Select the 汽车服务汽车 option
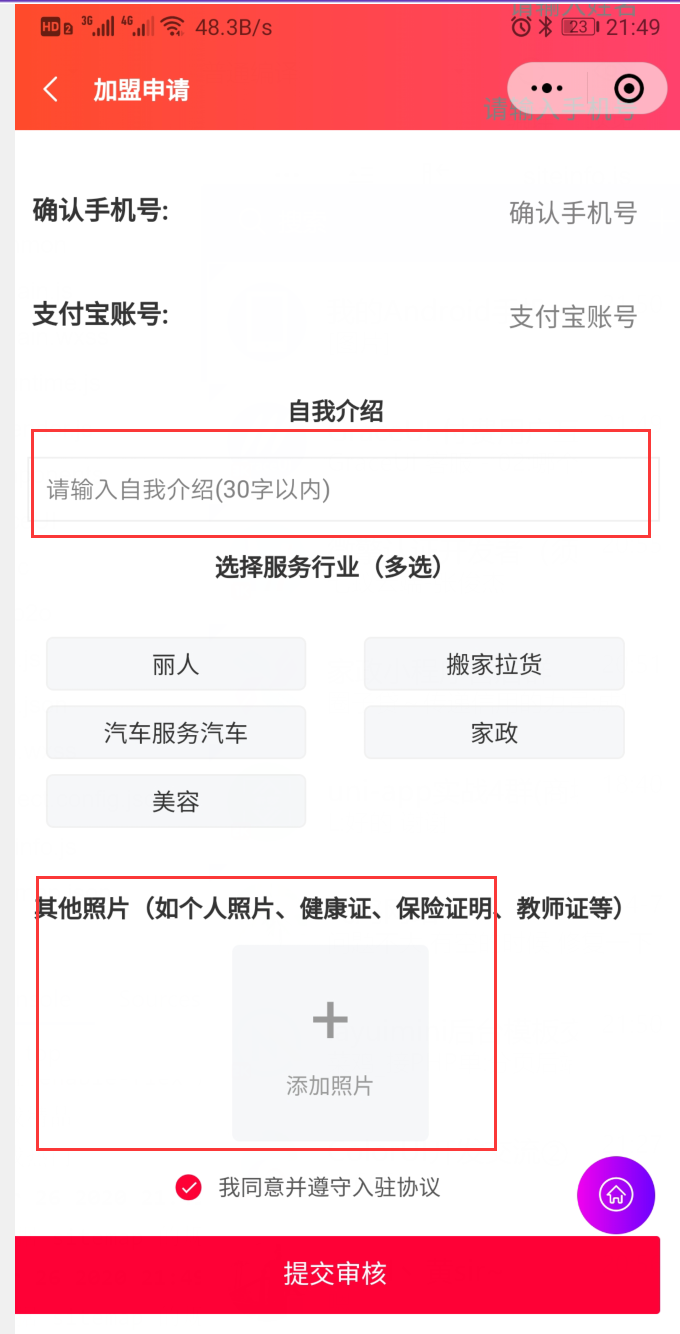This screenshot has height=1334, width=680. (x=176, y=732)
